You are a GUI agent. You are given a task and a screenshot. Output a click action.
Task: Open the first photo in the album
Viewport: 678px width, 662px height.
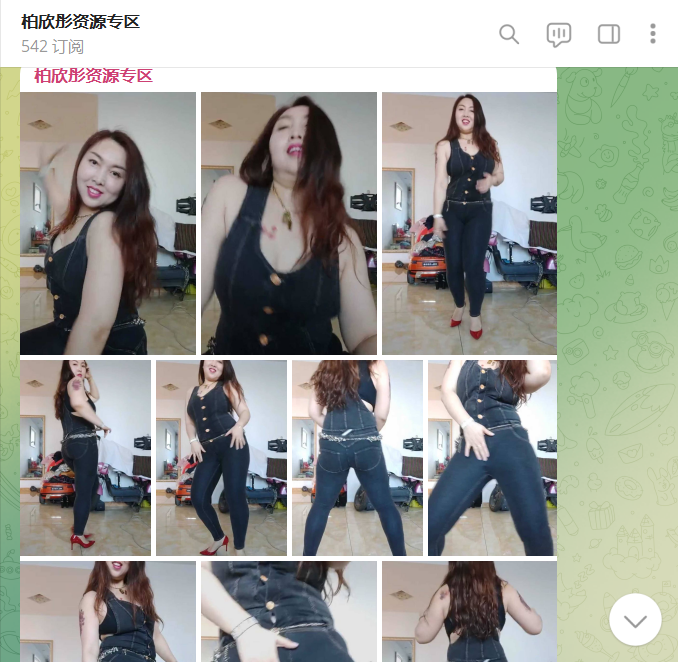[108, 223]
